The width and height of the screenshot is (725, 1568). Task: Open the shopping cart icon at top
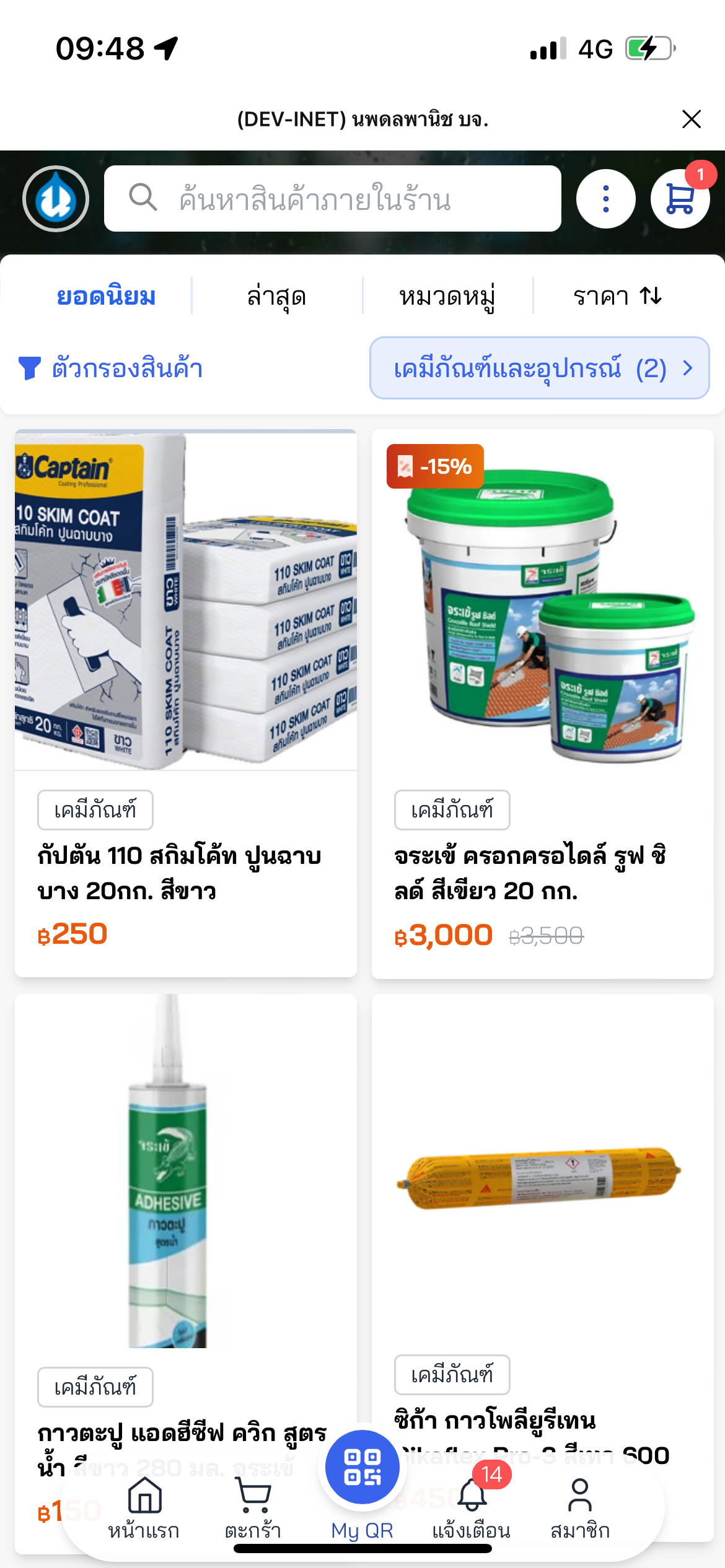680,199
